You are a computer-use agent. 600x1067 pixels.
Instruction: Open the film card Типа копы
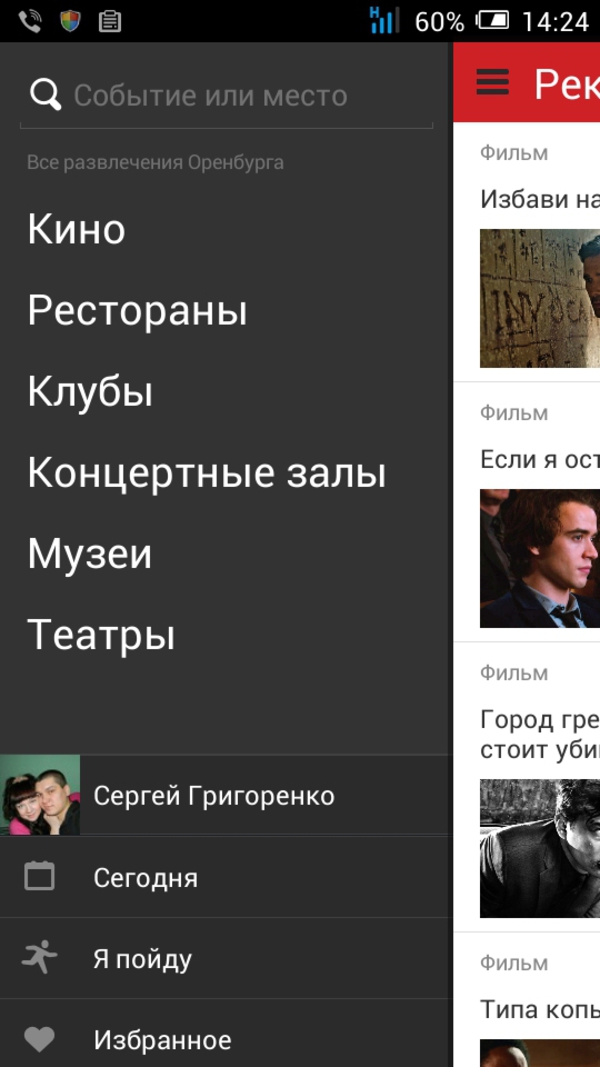point(527,1000)
